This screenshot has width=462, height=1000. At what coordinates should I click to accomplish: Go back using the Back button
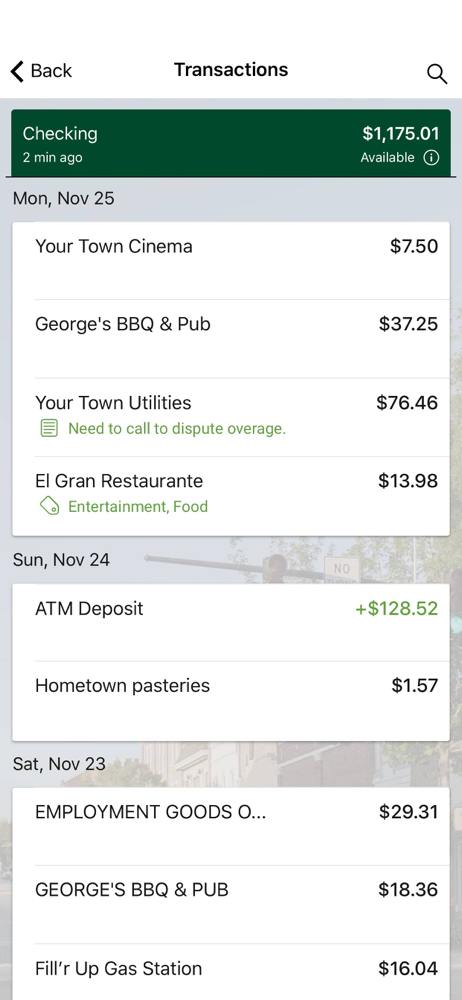[41, 71]
